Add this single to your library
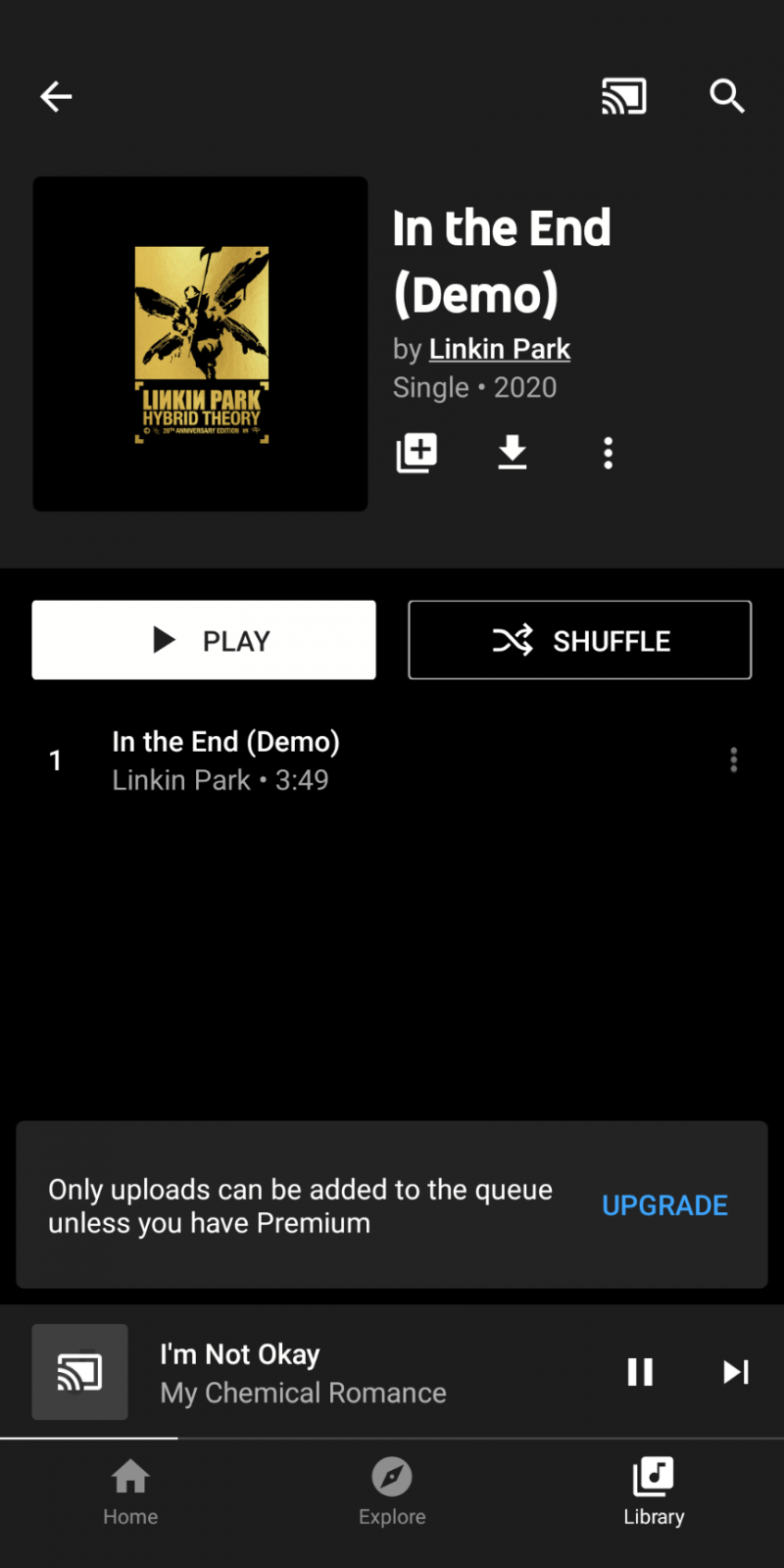The image size is (784, 1568). 416,453
